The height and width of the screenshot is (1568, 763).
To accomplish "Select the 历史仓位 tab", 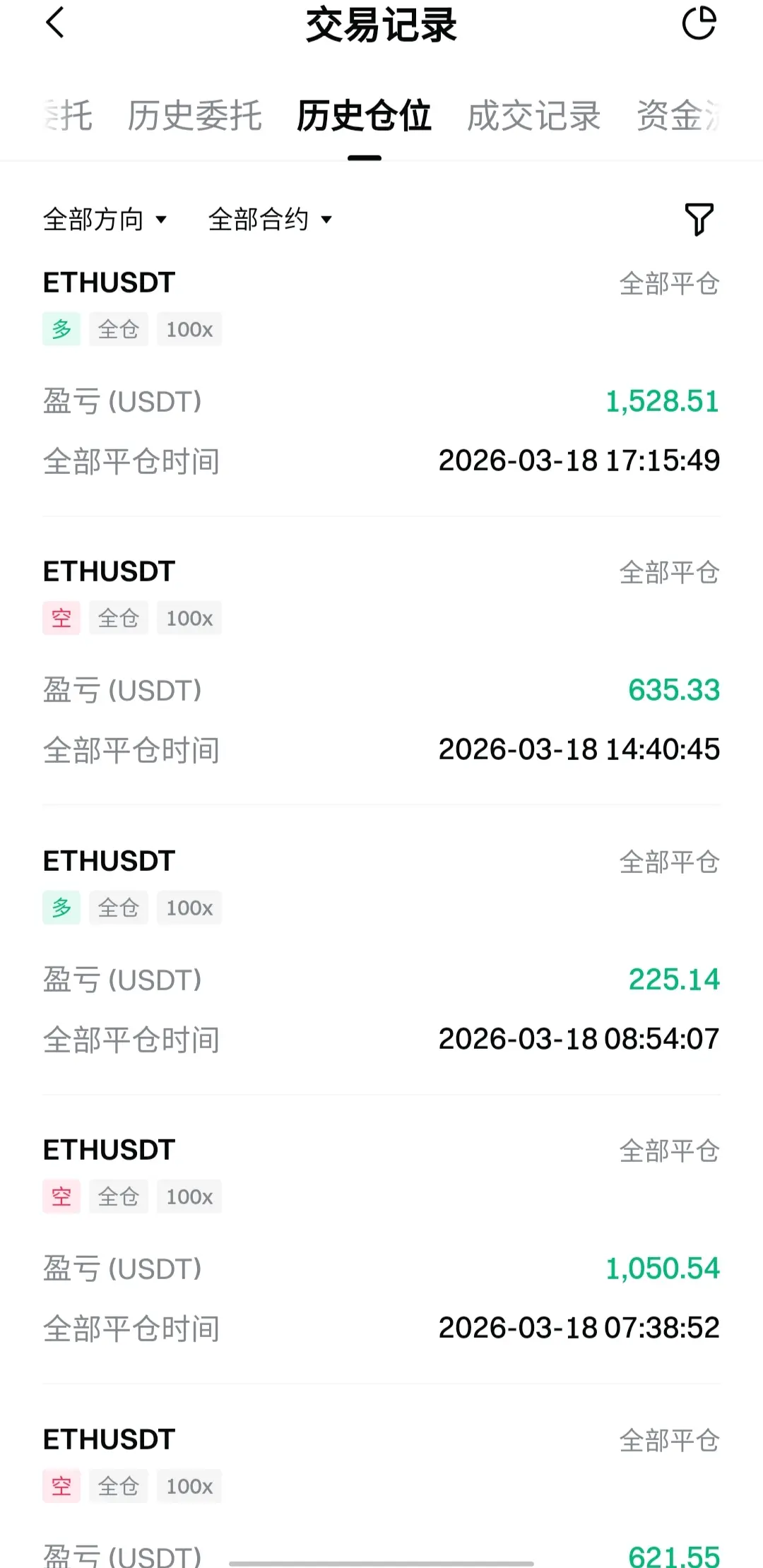I will [x=364, y=116].
